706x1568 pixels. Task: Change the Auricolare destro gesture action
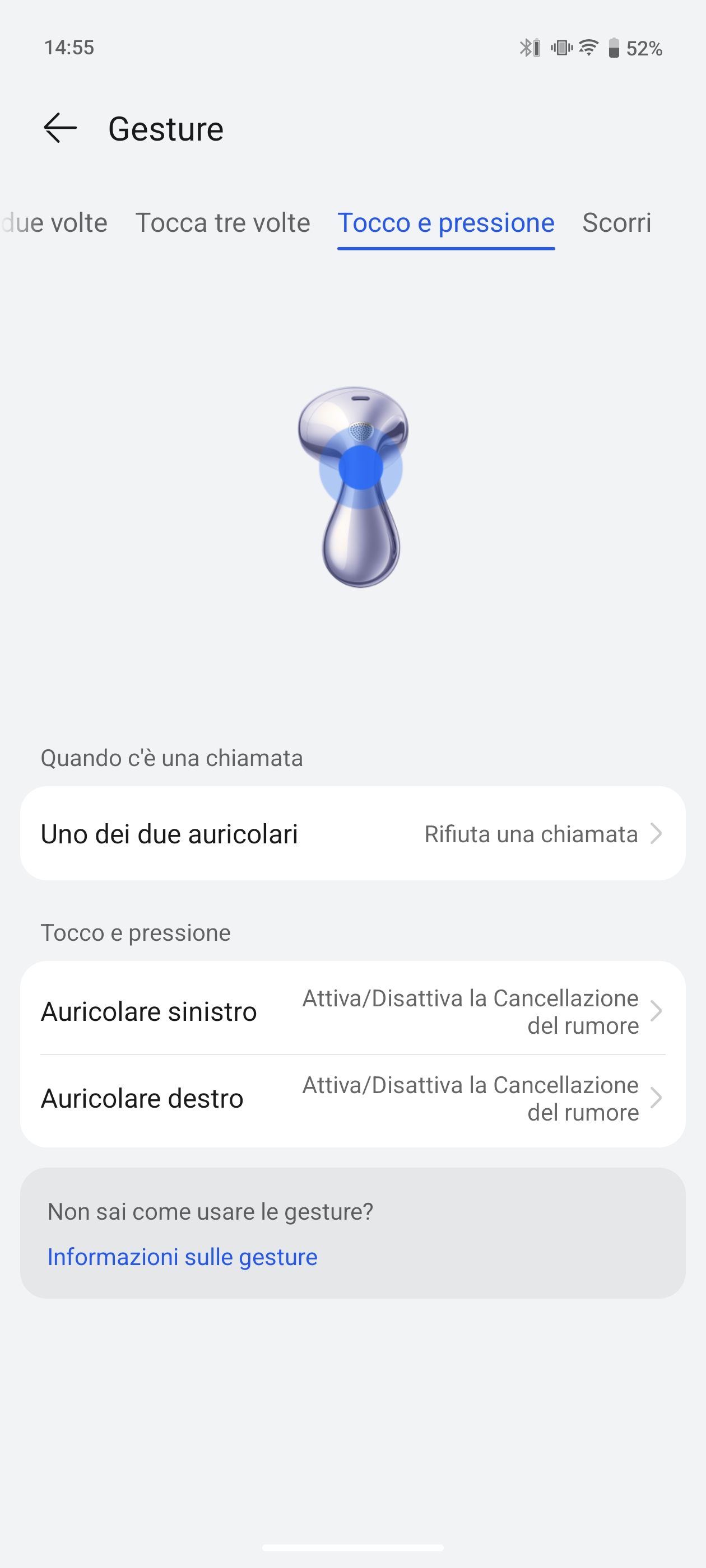click(x=352, y=1099)
